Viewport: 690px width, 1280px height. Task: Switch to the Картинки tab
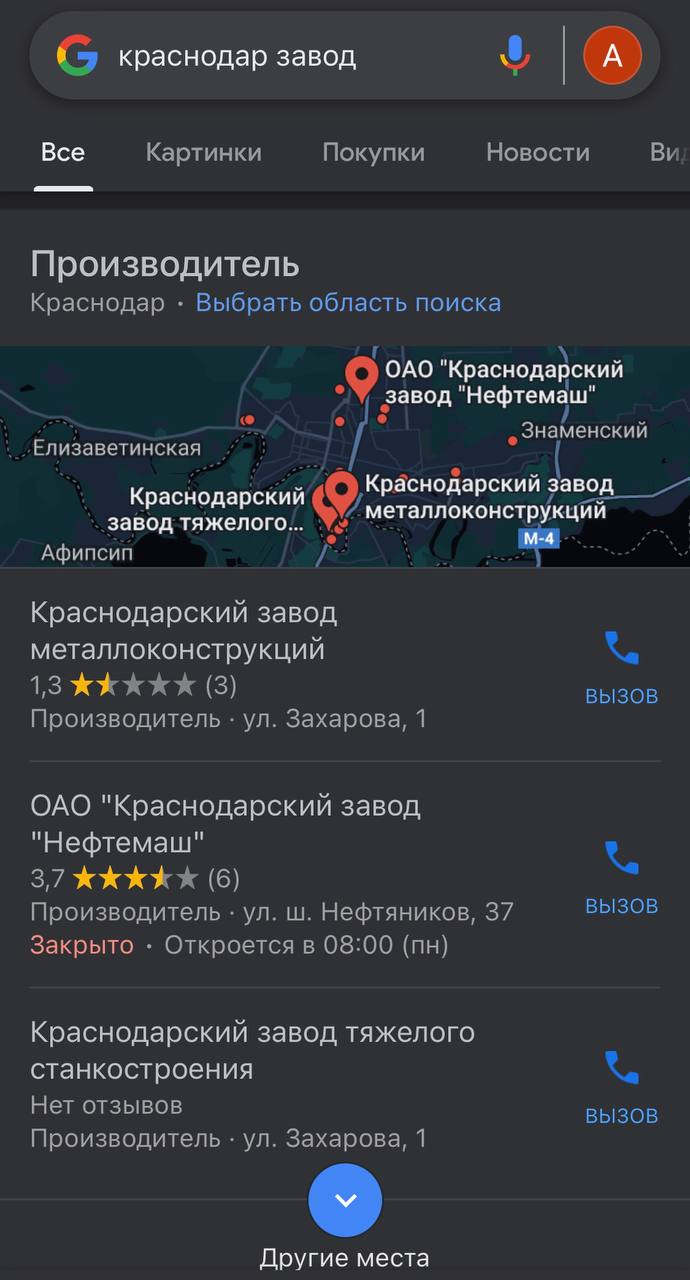coord(203,153)
